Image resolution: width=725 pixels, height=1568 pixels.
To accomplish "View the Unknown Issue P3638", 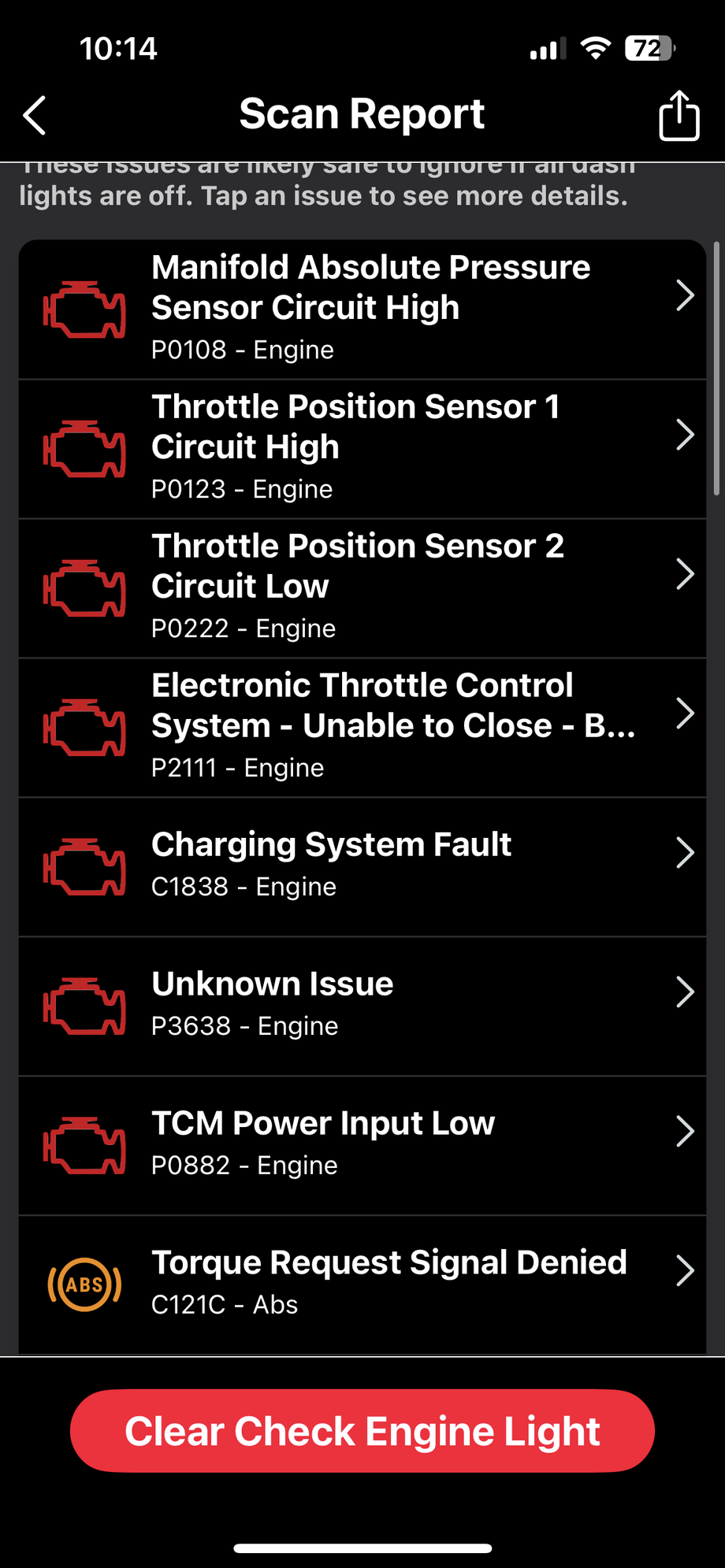I will (362, 1006).
